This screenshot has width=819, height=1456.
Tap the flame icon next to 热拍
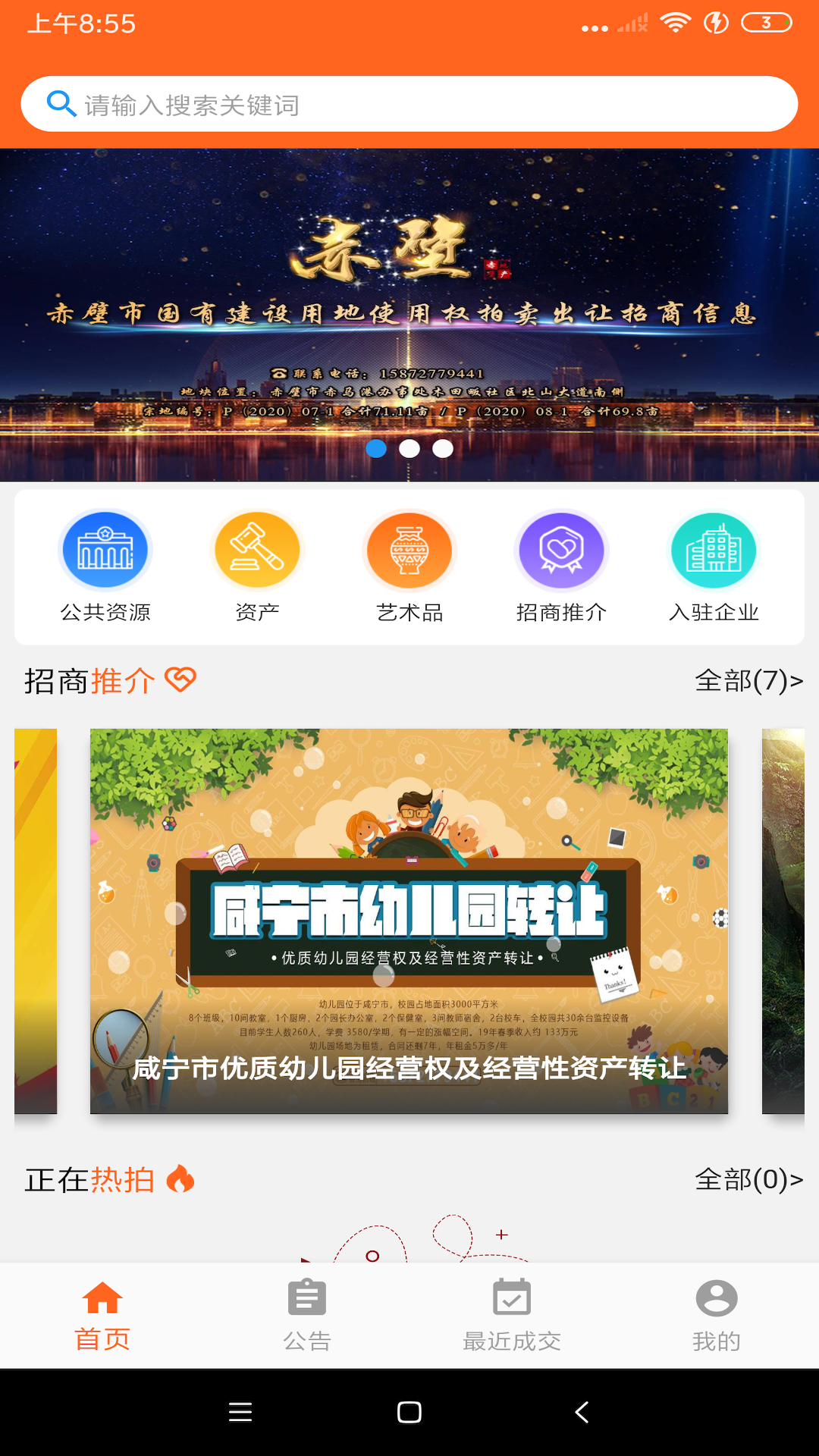coord(181,1180)
